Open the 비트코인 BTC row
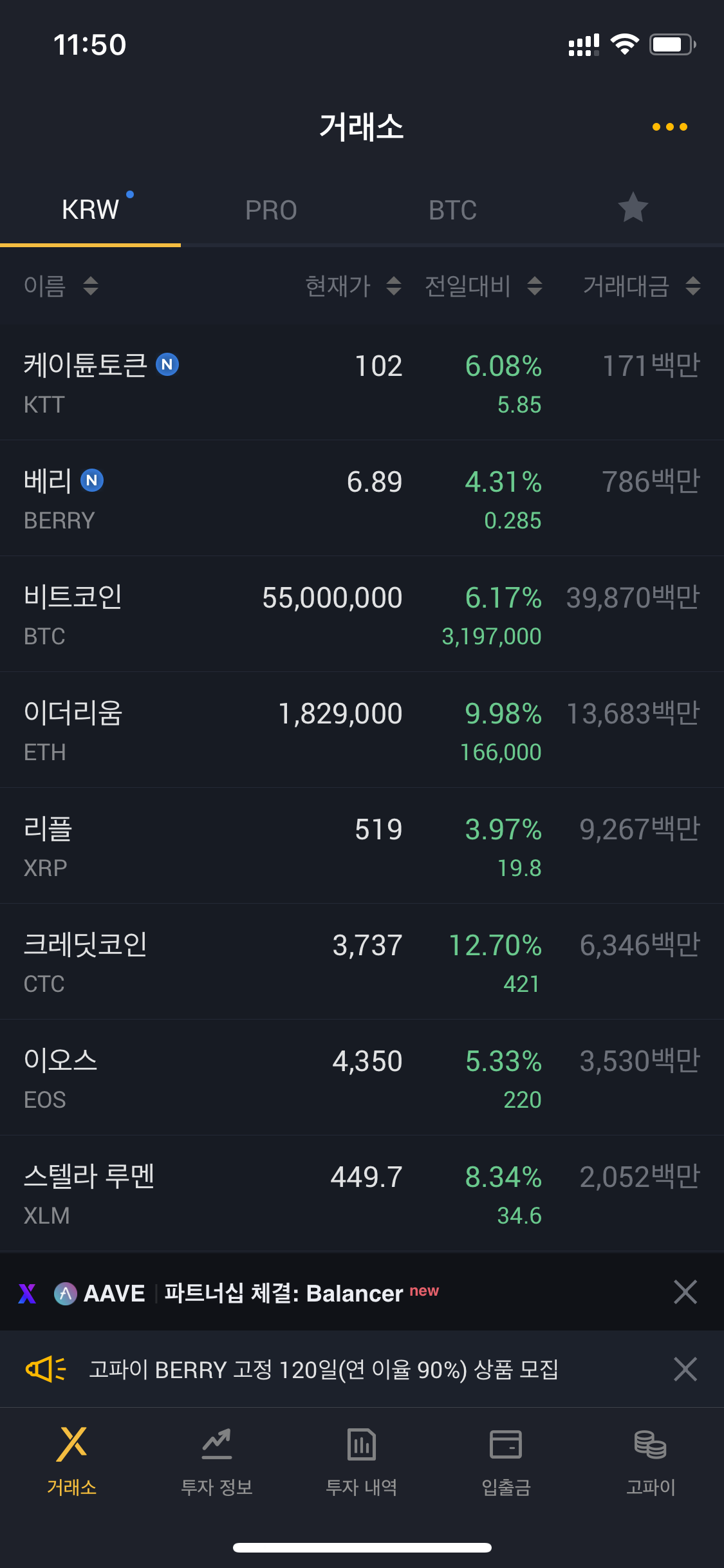 coord(362,615)
